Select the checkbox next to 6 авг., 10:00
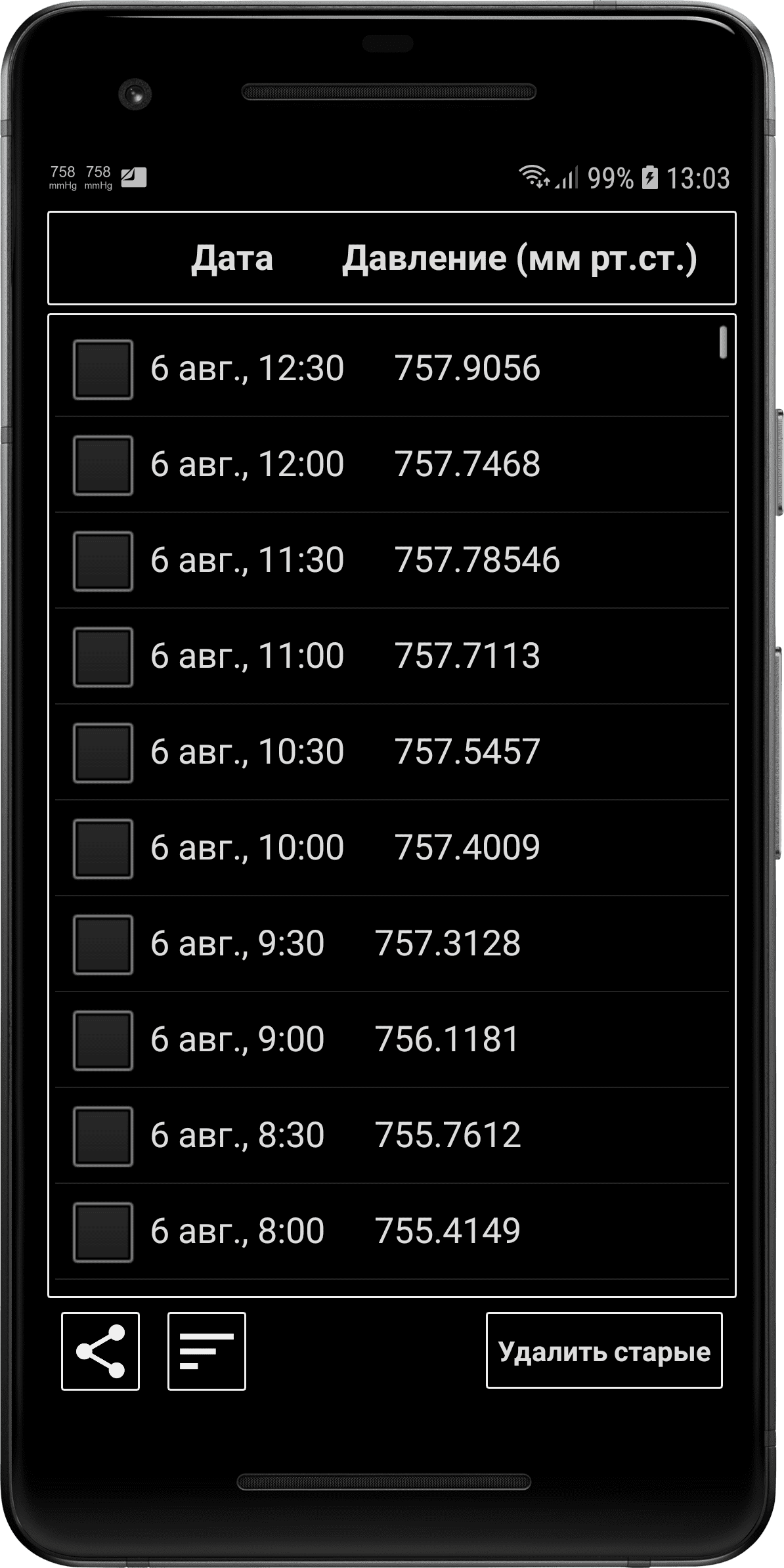The height and width of the screenshot is (1568, 784). point(103,848)
